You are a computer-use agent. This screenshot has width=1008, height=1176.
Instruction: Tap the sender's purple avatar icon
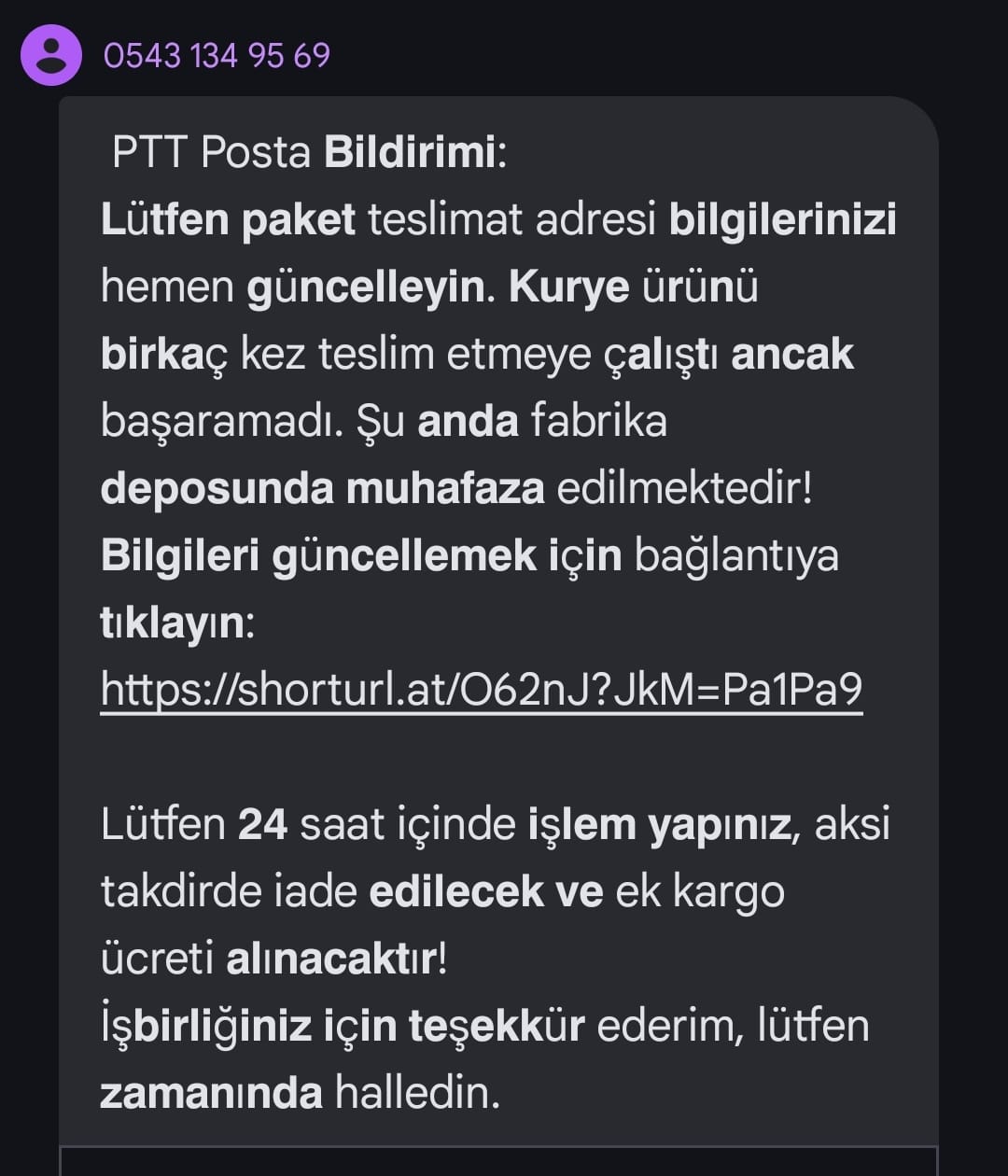coord(51,55)
